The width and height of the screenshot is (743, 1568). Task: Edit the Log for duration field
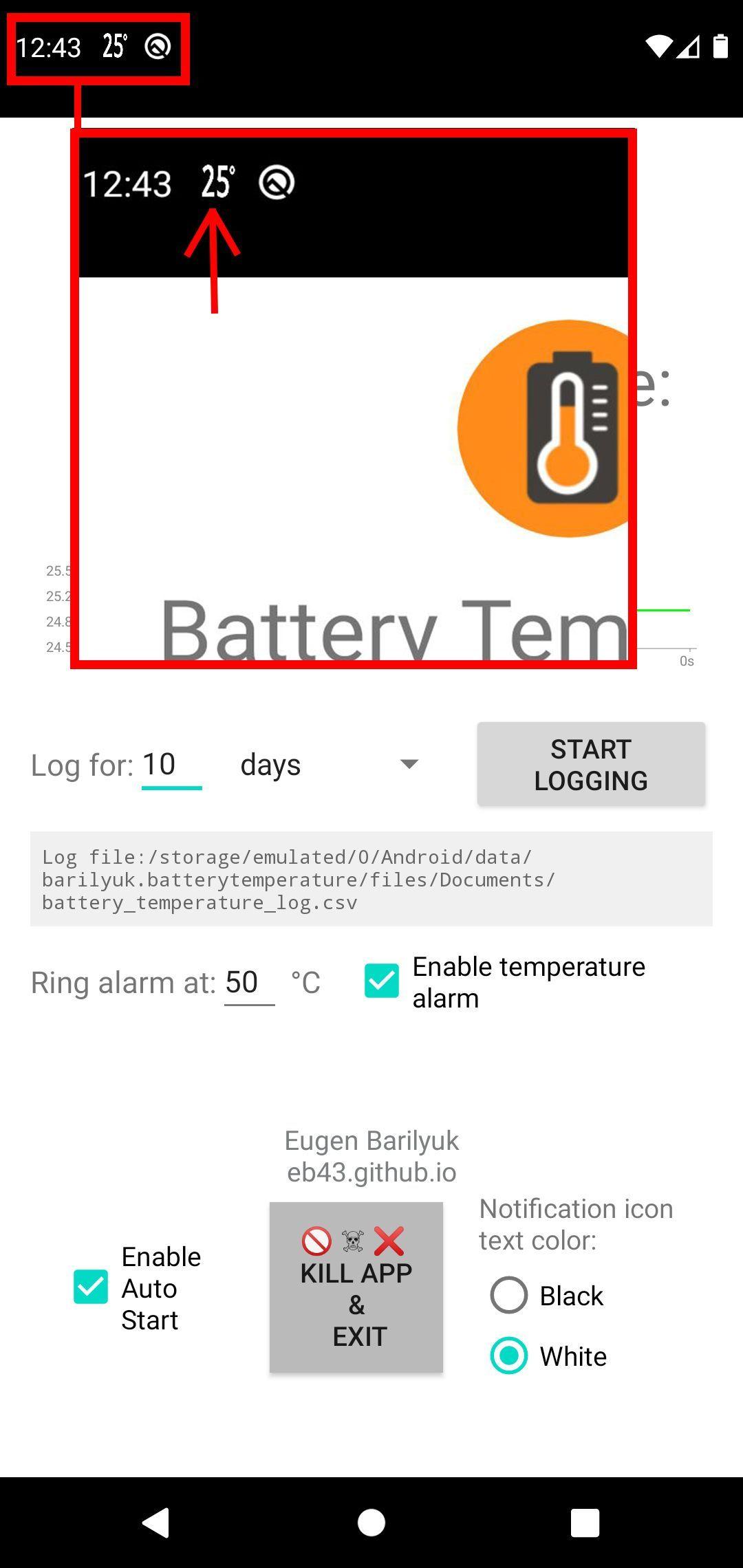[x=171, y=765]
